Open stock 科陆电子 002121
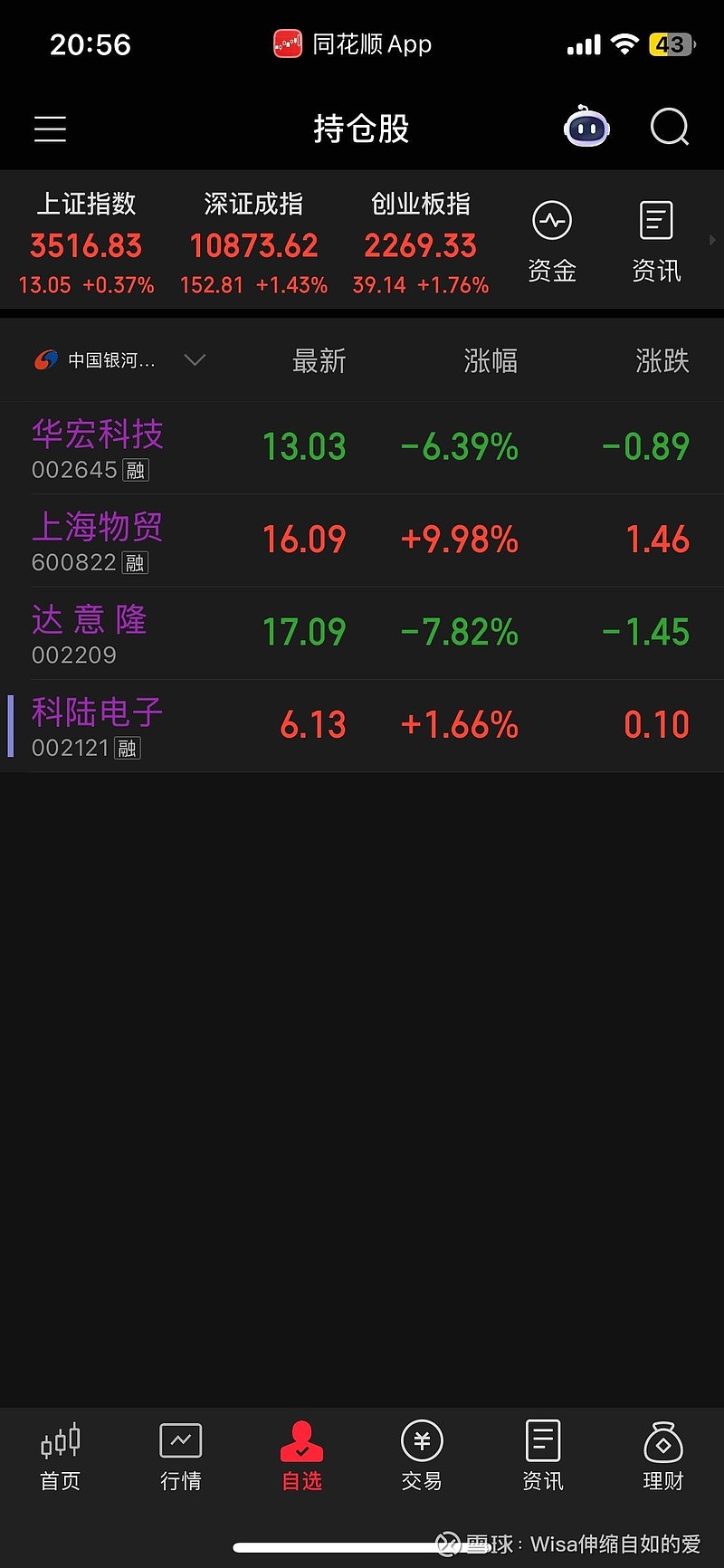This screenshot has height=1568, width=724. pyautogui.click(x=362, y=725)
